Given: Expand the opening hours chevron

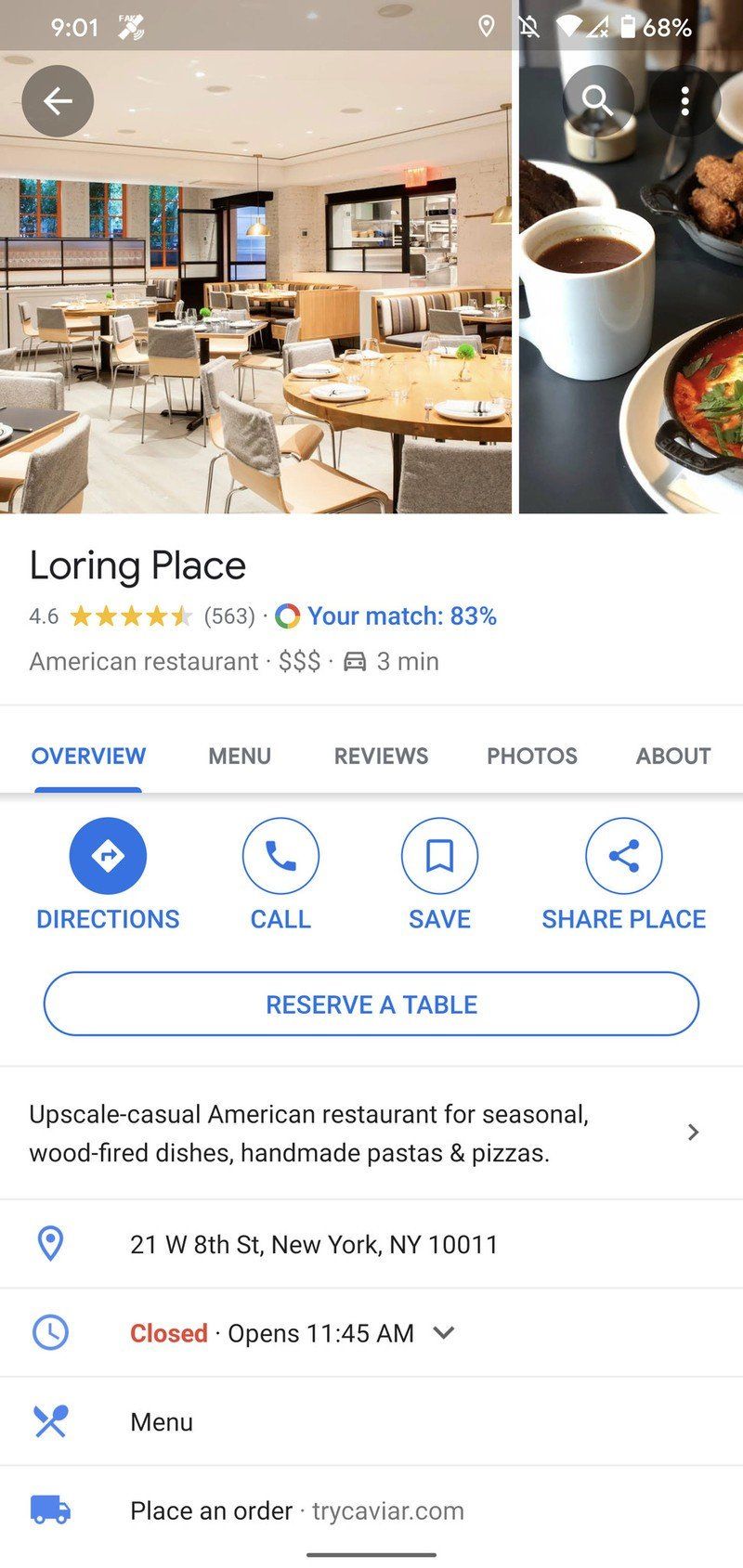Looking at the screenshot, I should coord(443,1332).
